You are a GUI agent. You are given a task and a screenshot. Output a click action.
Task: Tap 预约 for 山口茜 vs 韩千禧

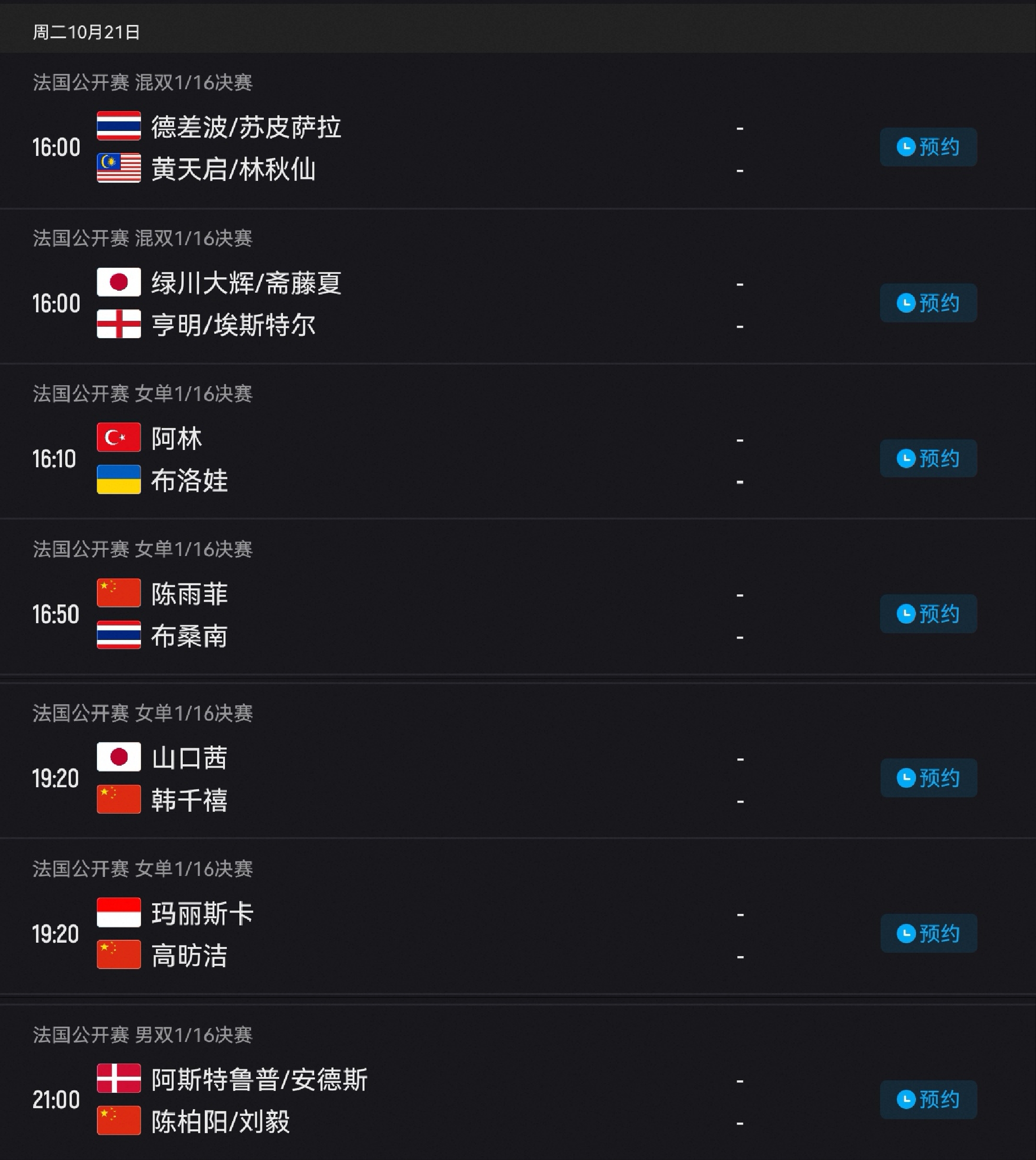point(928,778)
